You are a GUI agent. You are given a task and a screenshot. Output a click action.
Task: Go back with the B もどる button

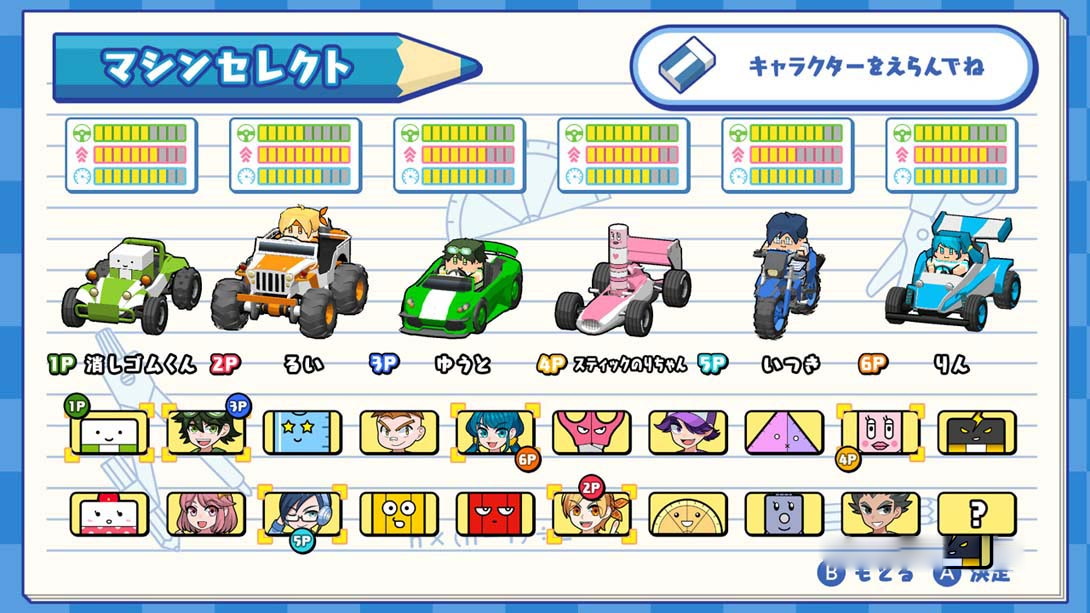point(867,574)
